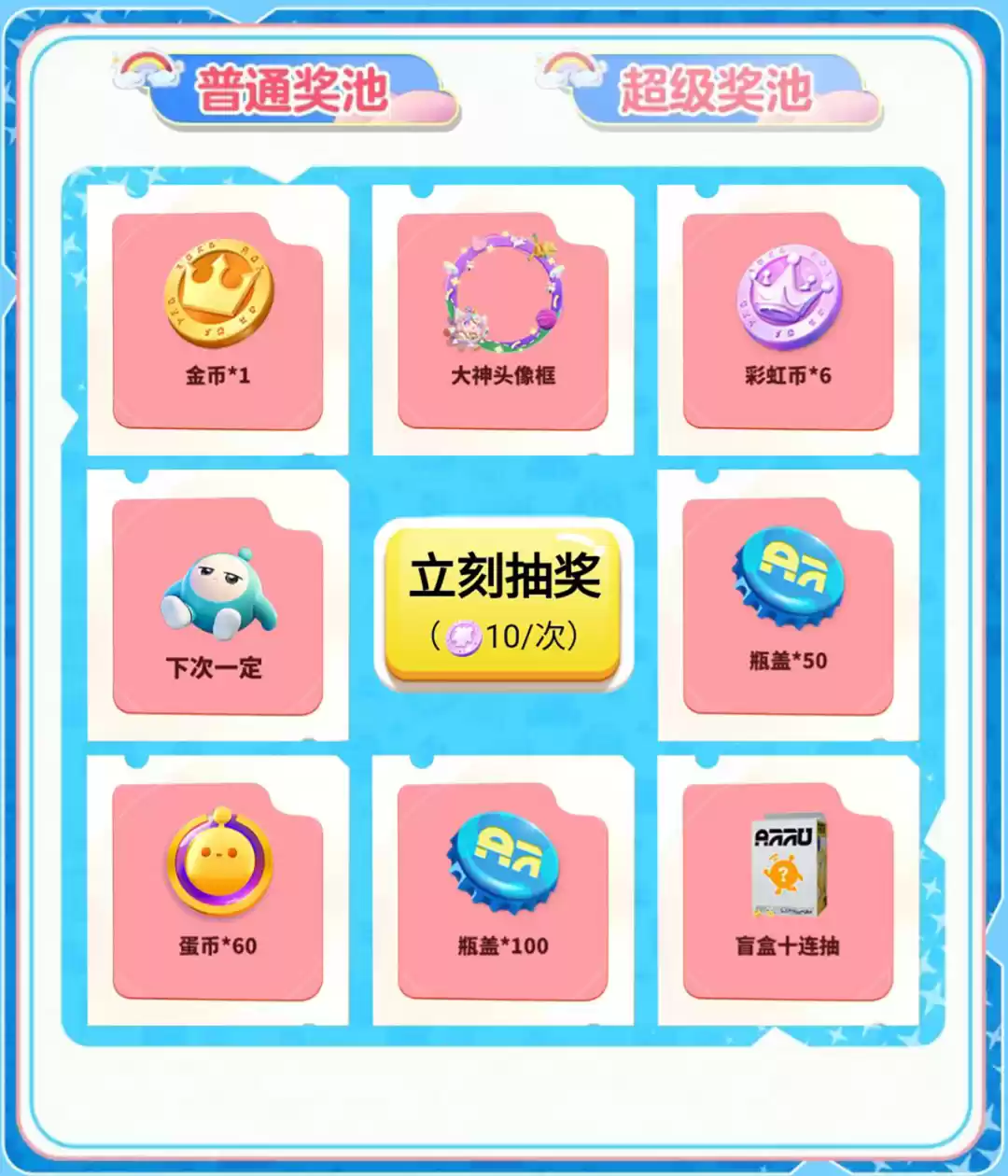Click the 大神头像框 avatar frame icon
This screenshot has width=1008, height=1176.
coord(501,291)
